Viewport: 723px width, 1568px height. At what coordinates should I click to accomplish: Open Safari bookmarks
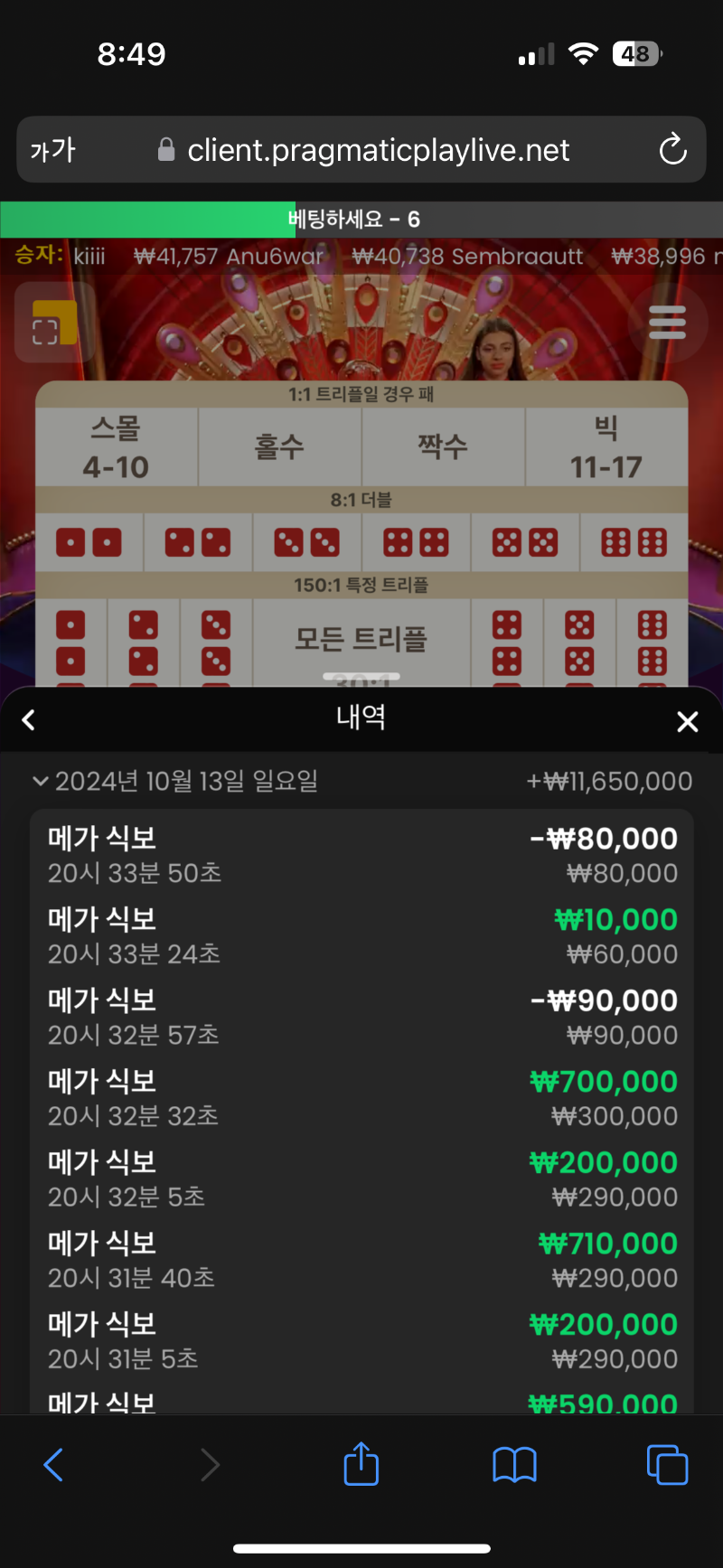tap(514, 1465)
